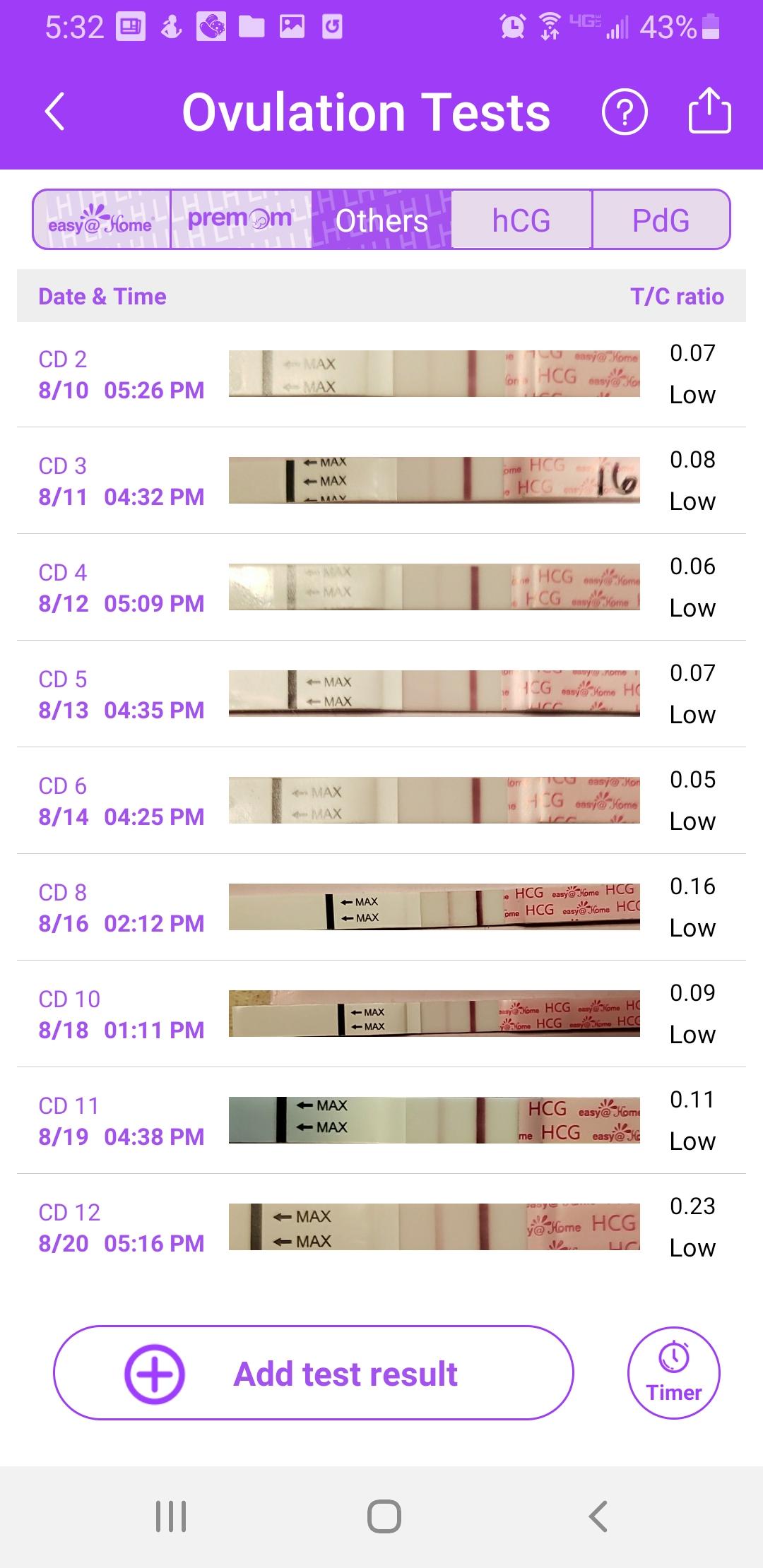This screenshot has height=1568, width=763.
Task: Open the CD 11 test from 8/19
Action: click(381, 1121)
